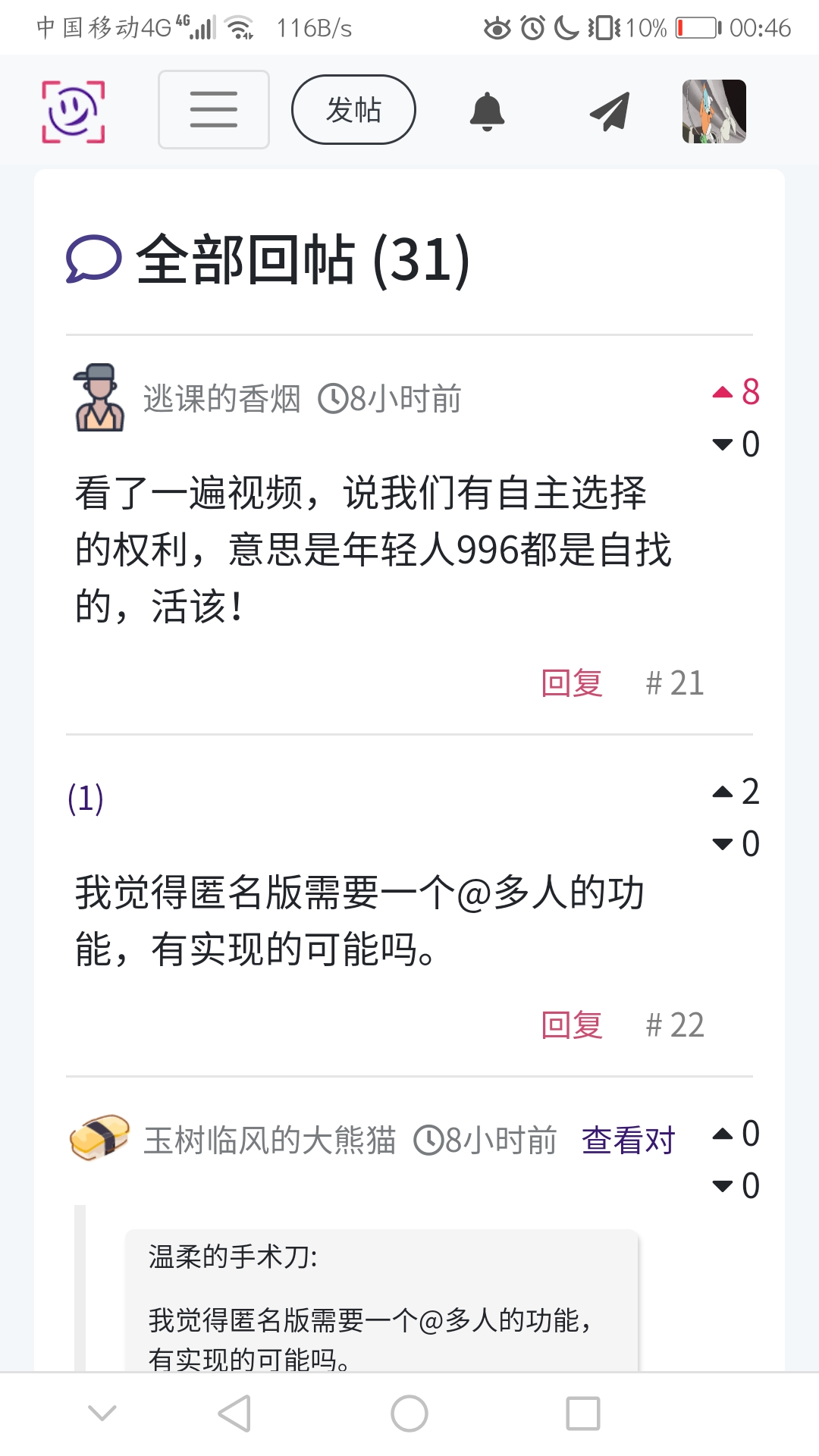Open messages via the paper plane icon
Screen dimensions: 819x1456
click(x=610, y=111)
